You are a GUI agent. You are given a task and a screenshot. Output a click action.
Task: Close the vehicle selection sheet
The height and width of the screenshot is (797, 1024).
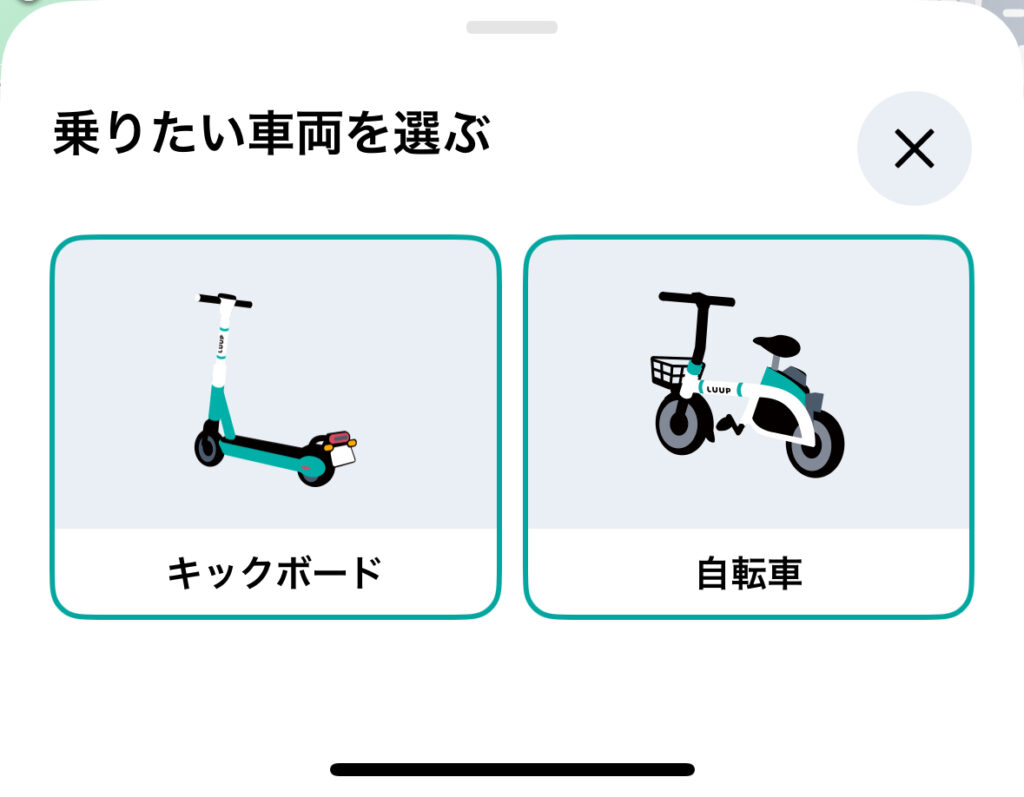click(x=914, y=149)
